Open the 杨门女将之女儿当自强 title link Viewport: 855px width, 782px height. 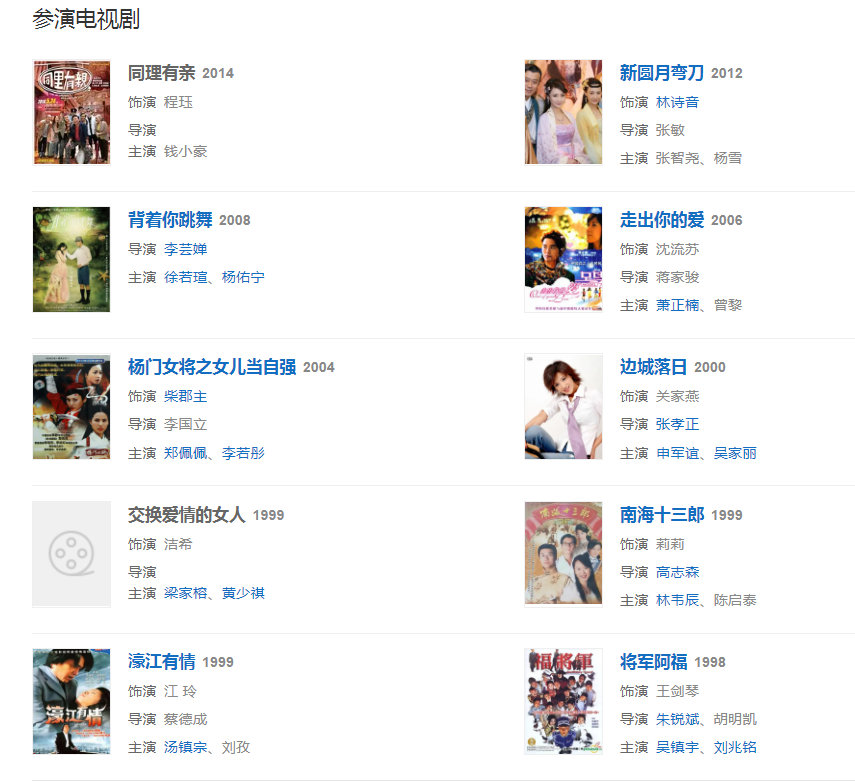coord(212,367)
